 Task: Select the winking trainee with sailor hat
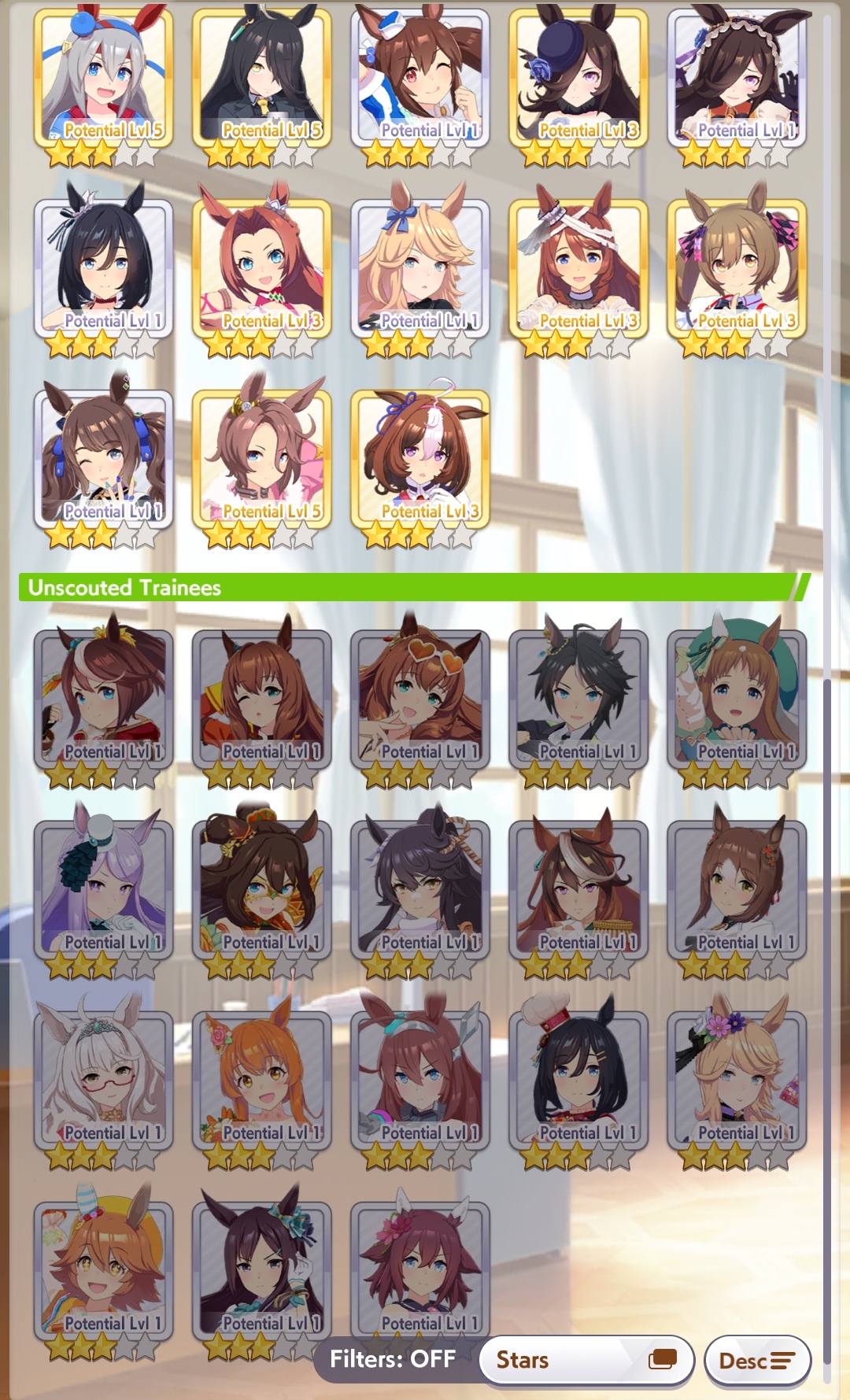420,79
